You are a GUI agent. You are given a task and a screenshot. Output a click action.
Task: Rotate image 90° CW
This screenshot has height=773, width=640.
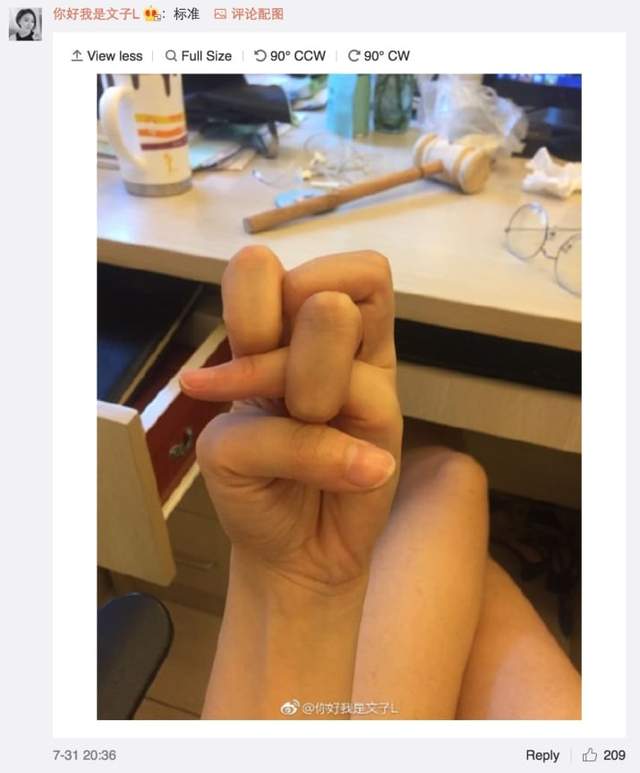[x=379, y=56]
